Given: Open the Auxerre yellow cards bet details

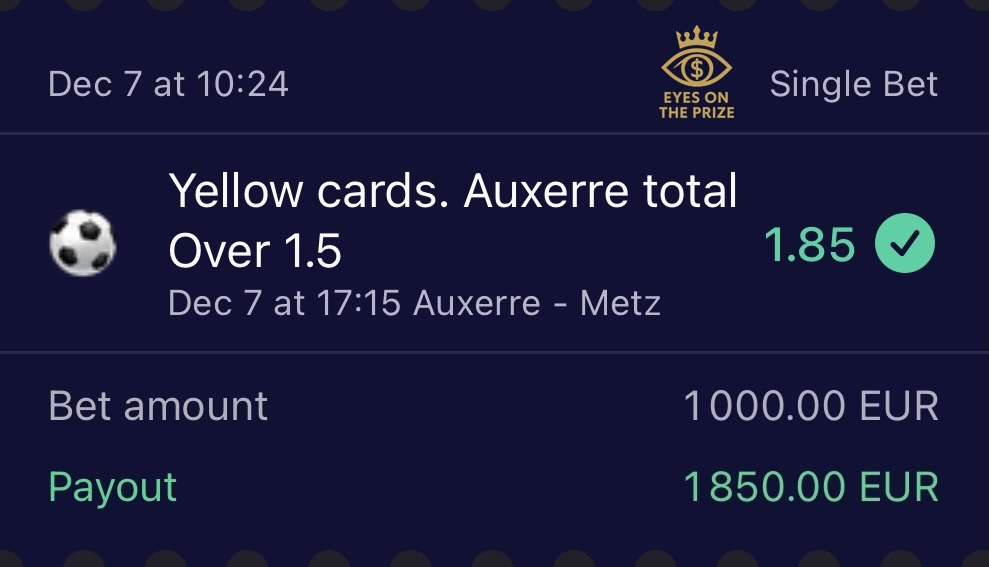Looking at the screenshot, I should [x=452, y=220].
